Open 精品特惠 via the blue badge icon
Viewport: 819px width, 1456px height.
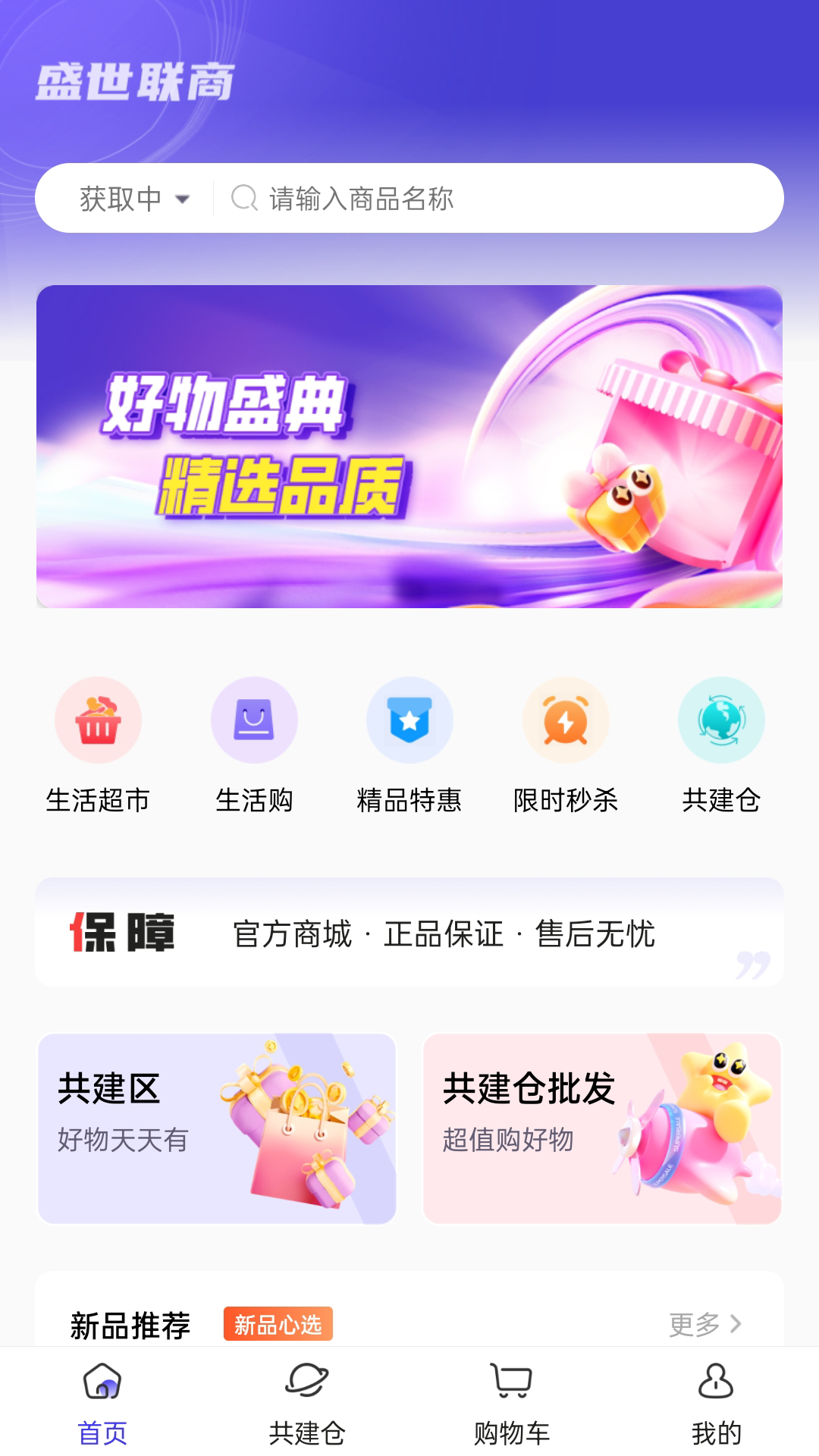(409, 720)
